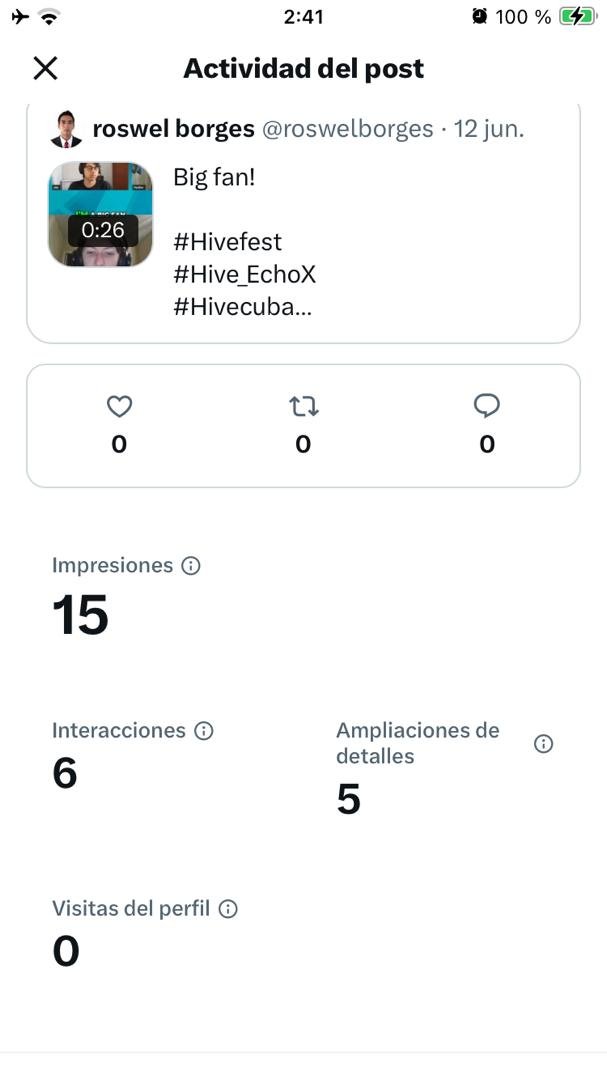Tap info icon for Ampliaciones de detalles
The width and height of the screenshot is (607, 1080).
[x=544, y=744]
